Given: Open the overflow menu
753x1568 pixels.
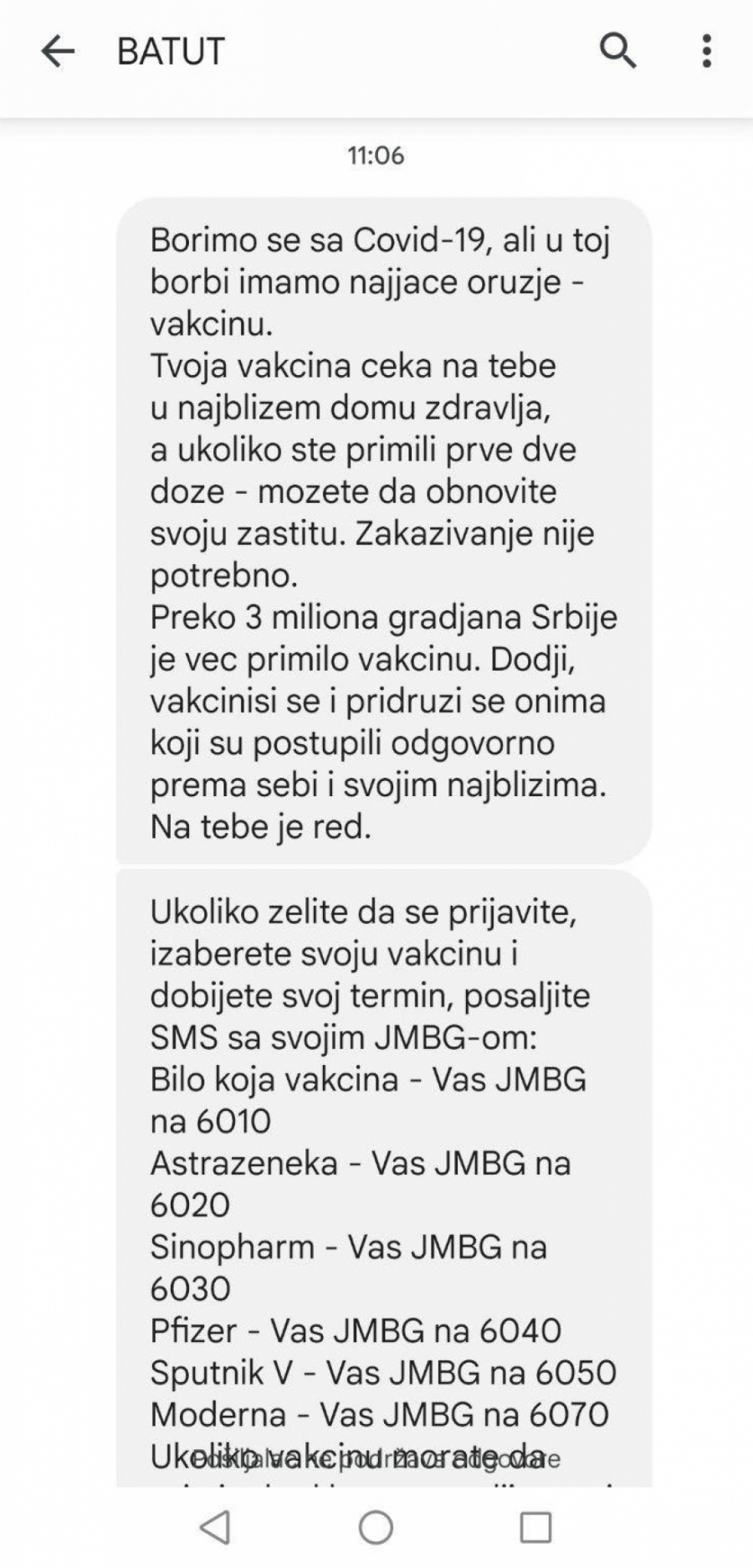Looking at the screenshot, I should pyautogui.click(x=707, y=52).
